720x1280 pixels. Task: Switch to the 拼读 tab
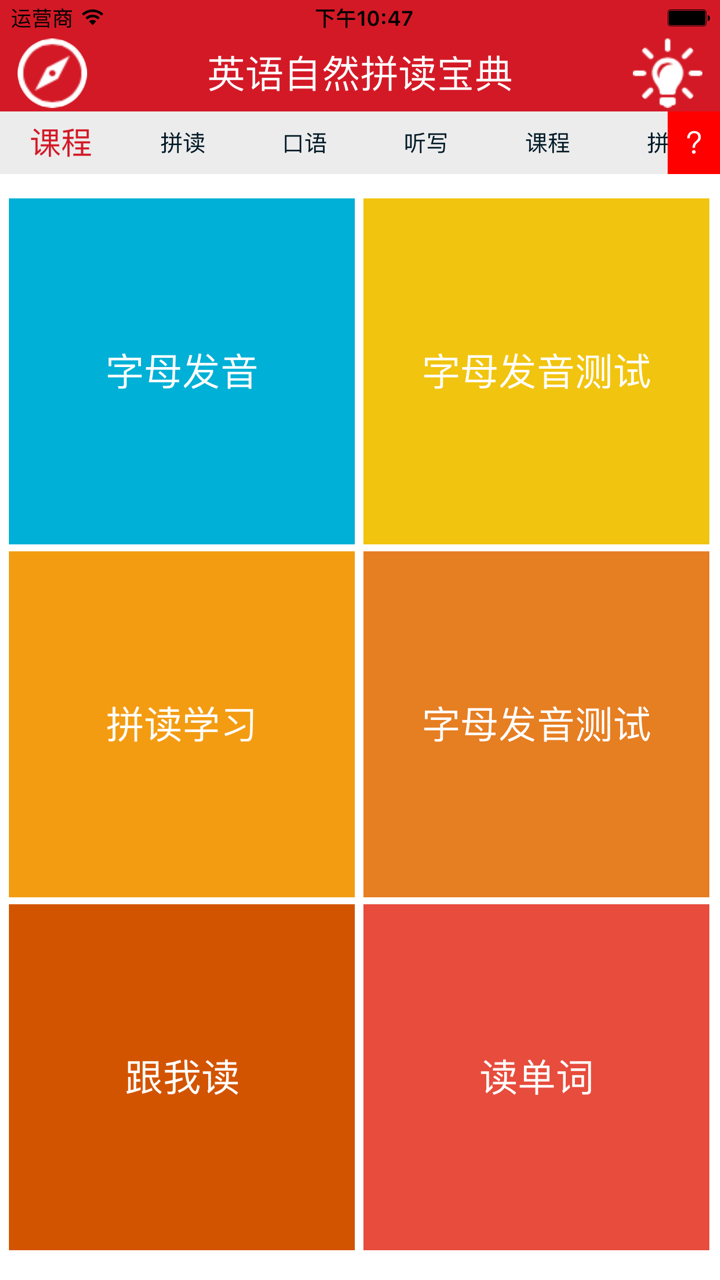[182, 143]
